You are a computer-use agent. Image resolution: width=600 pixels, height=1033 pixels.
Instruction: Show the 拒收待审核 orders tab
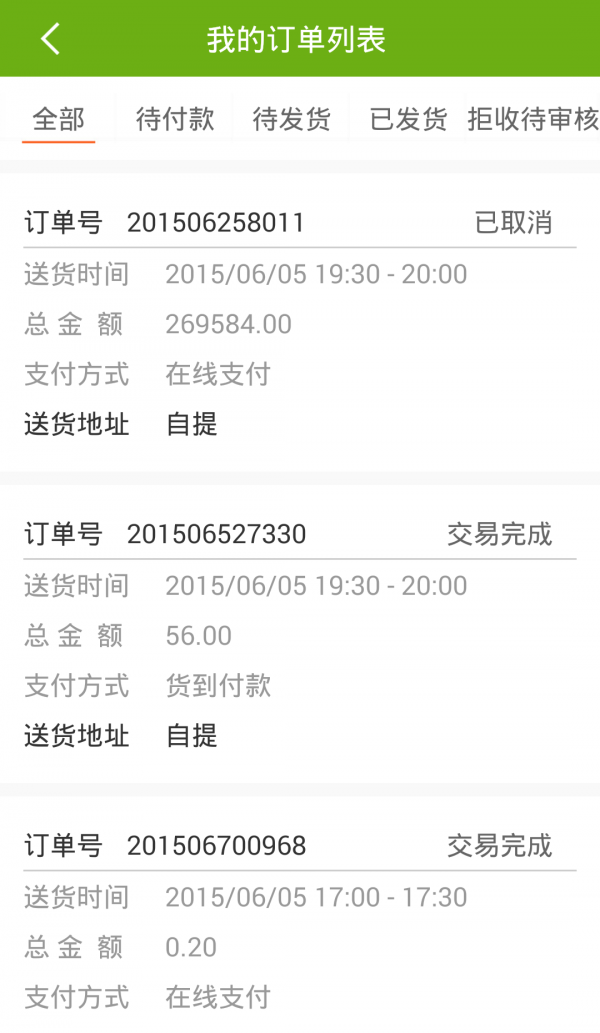pos(533,119)
